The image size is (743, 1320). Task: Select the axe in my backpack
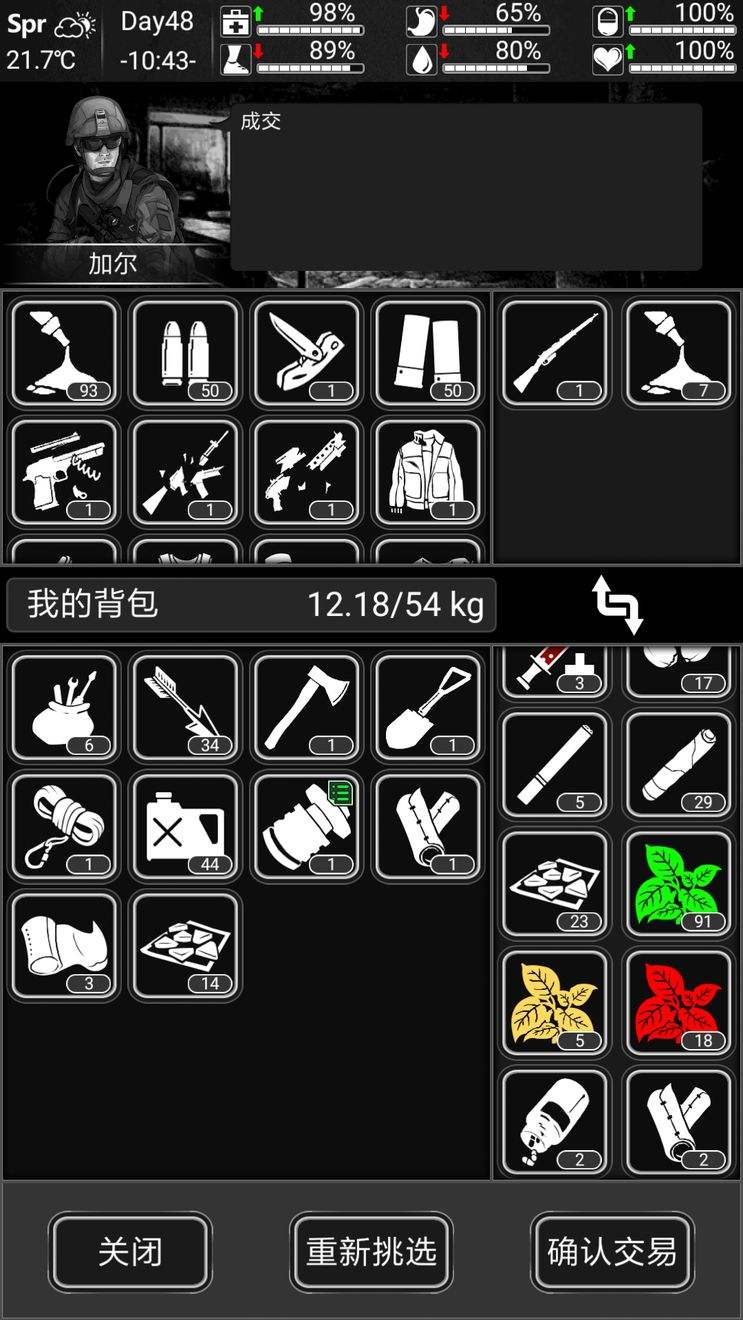coord(307,707)
